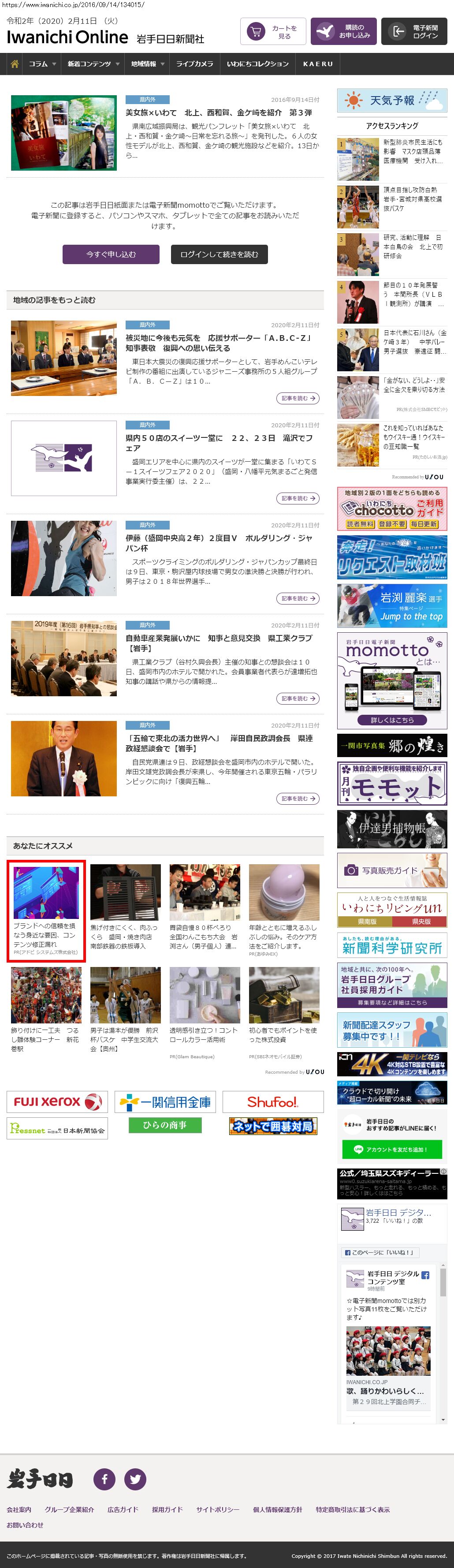Add the LINE account as a friend
454x1568 pixels.
coord(391,1149)
